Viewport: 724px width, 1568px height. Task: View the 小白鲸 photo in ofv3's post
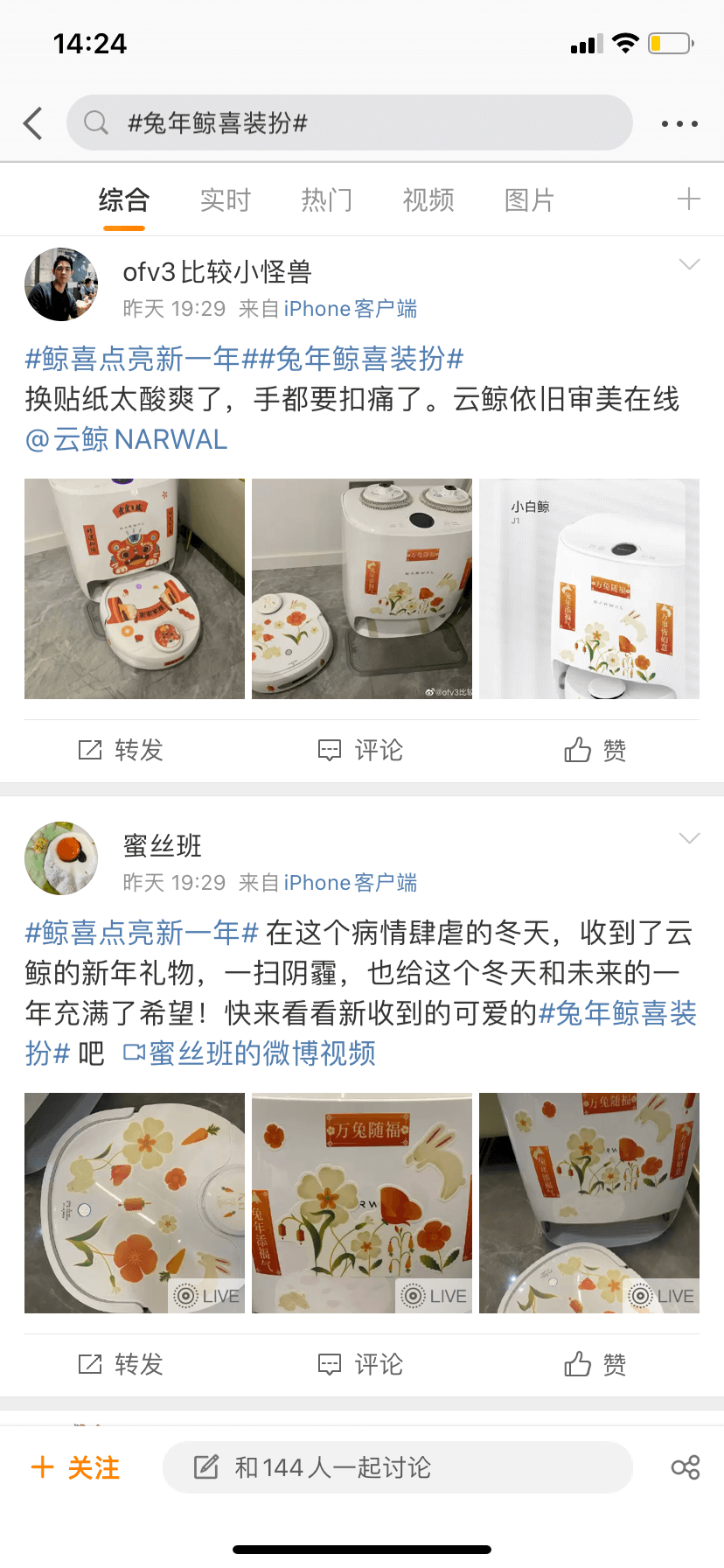pos(589,589)
